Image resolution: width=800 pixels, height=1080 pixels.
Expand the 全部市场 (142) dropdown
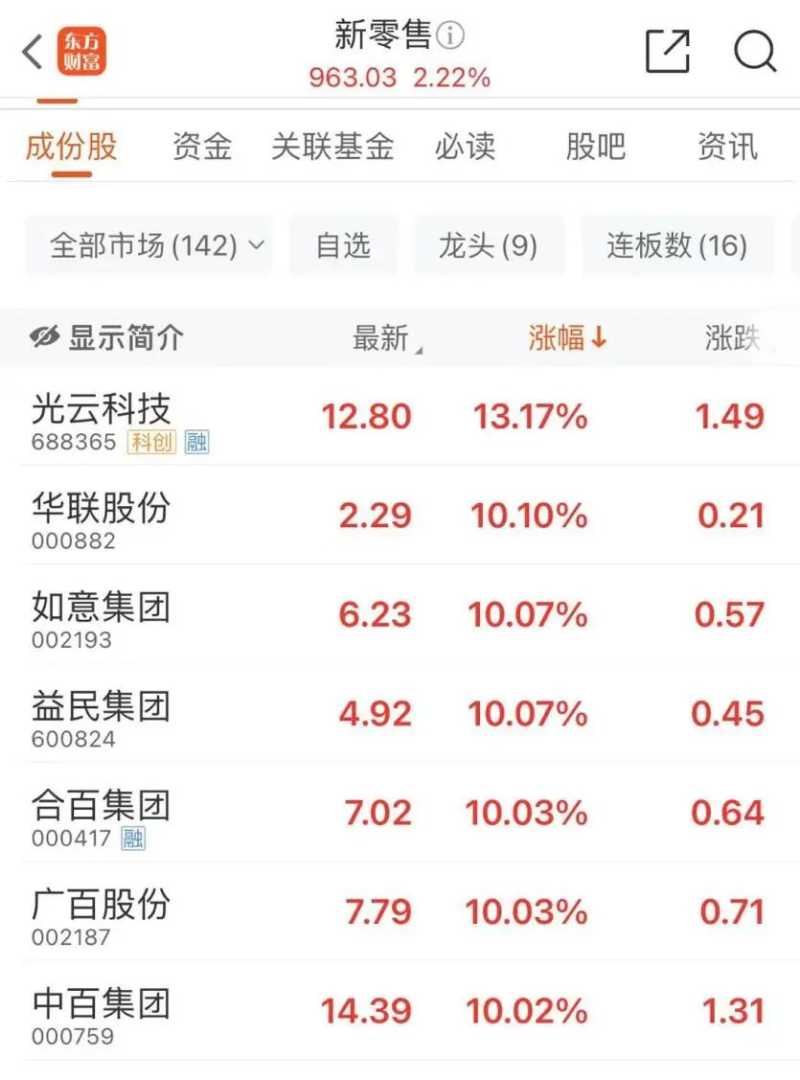(158, 245)
